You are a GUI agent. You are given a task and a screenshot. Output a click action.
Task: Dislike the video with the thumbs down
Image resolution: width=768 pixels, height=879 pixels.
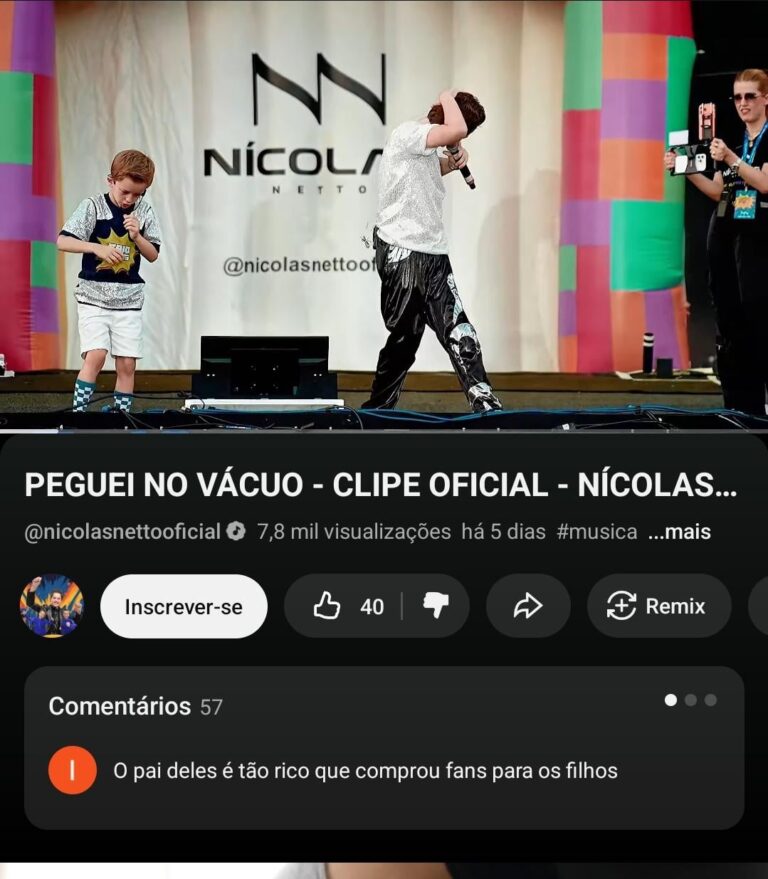436,606
